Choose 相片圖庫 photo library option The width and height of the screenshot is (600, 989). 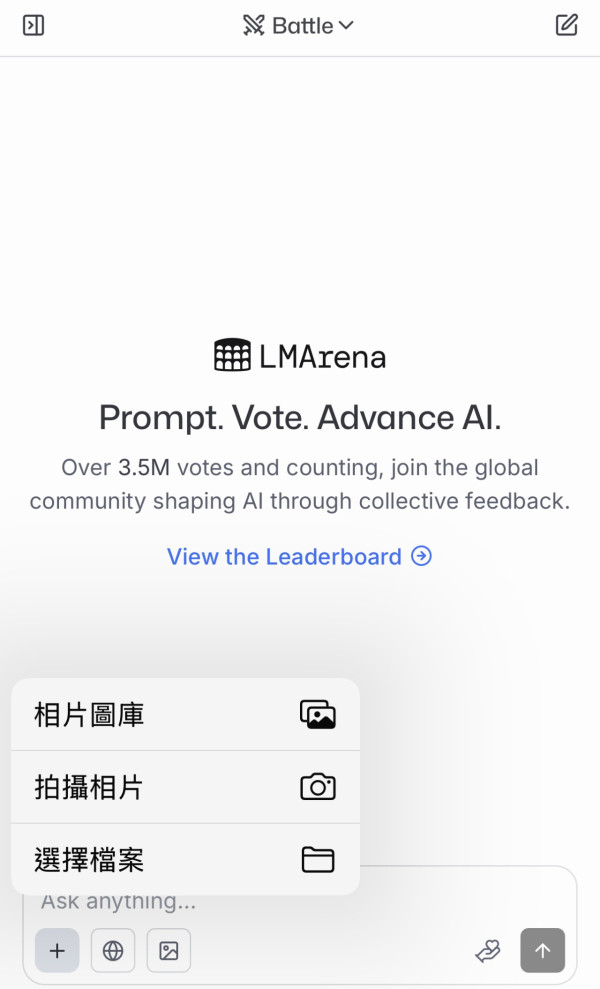185,715
